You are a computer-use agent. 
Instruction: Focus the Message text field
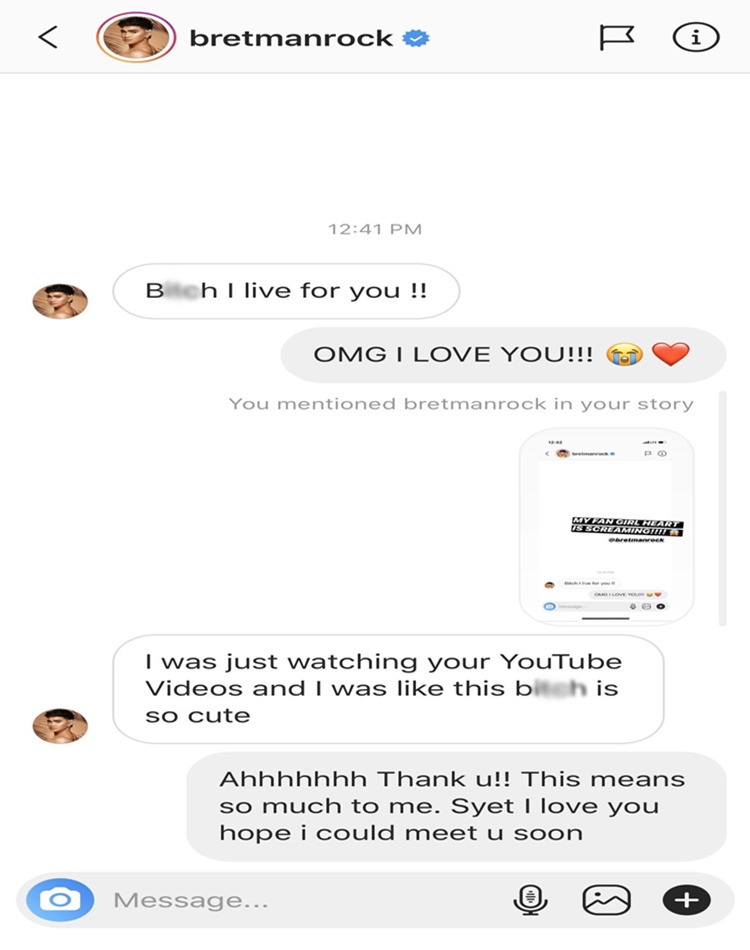[x=300, y=900]
